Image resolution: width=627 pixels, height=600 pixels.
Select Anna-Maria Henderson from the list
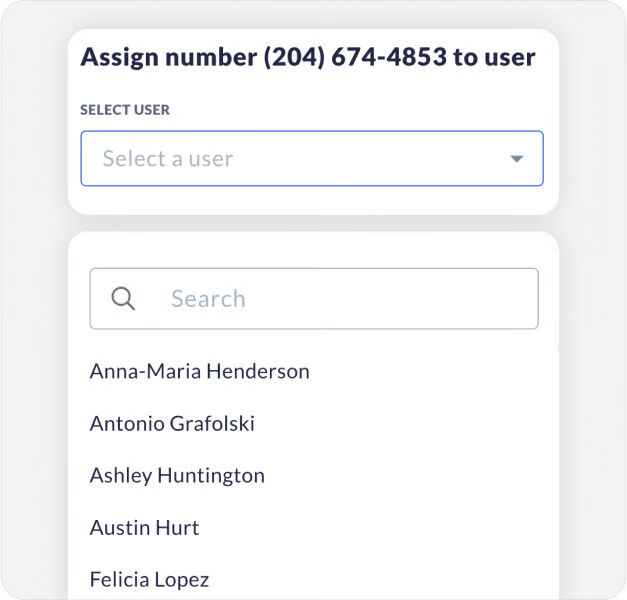coord(200,371)
